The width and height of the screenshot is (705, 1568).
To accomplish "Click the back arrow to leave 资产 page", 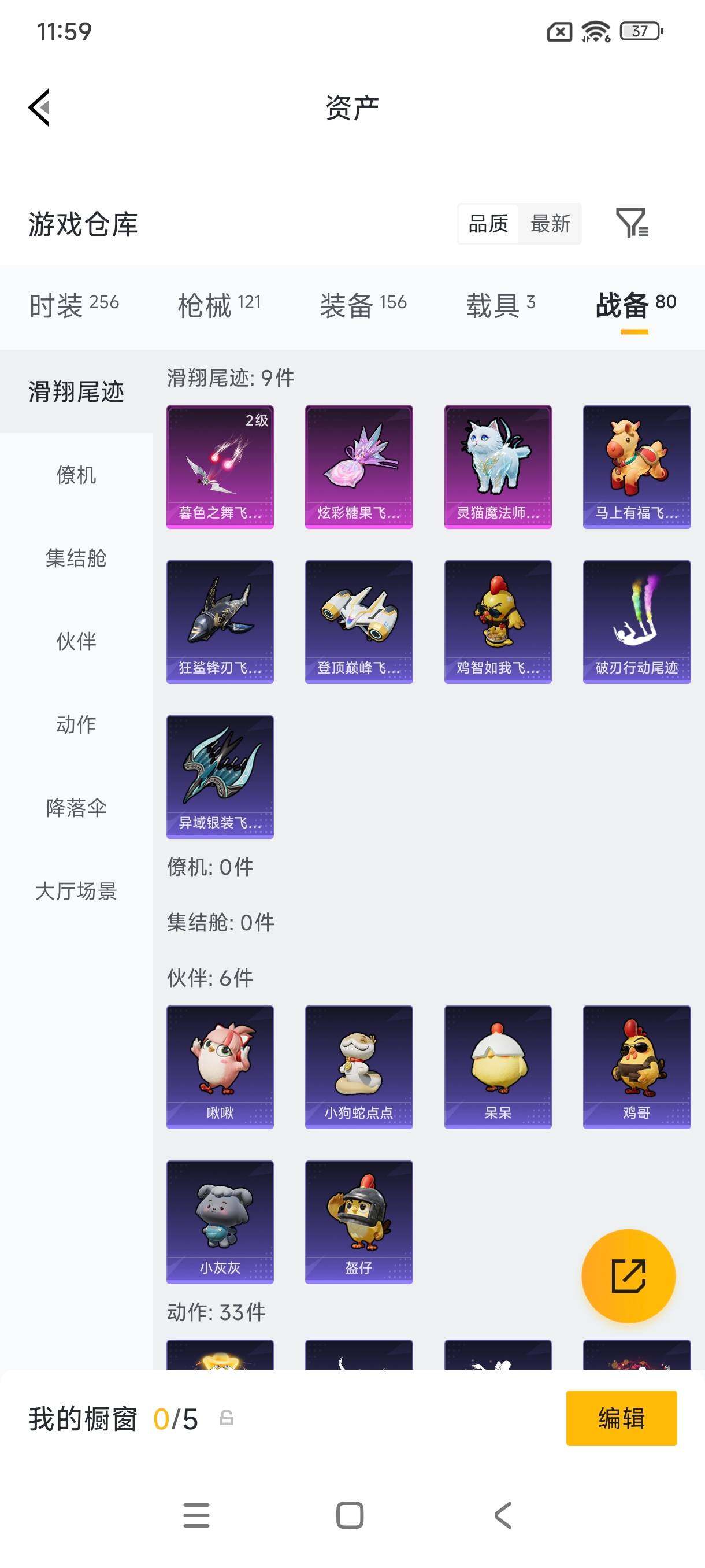I will click(38, 107).
